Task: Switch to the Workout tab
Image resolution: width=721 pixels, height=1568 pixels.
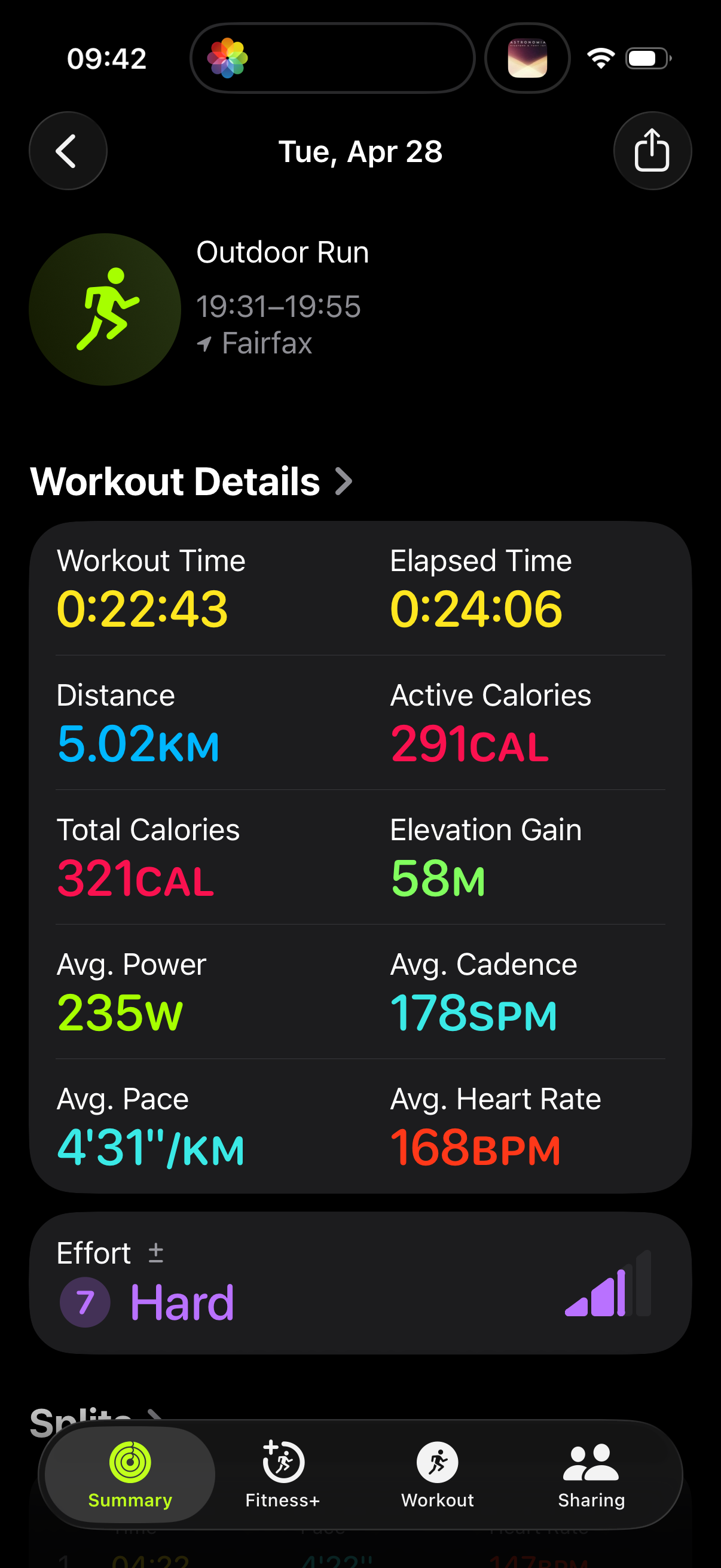Action: coord(438,1475)
